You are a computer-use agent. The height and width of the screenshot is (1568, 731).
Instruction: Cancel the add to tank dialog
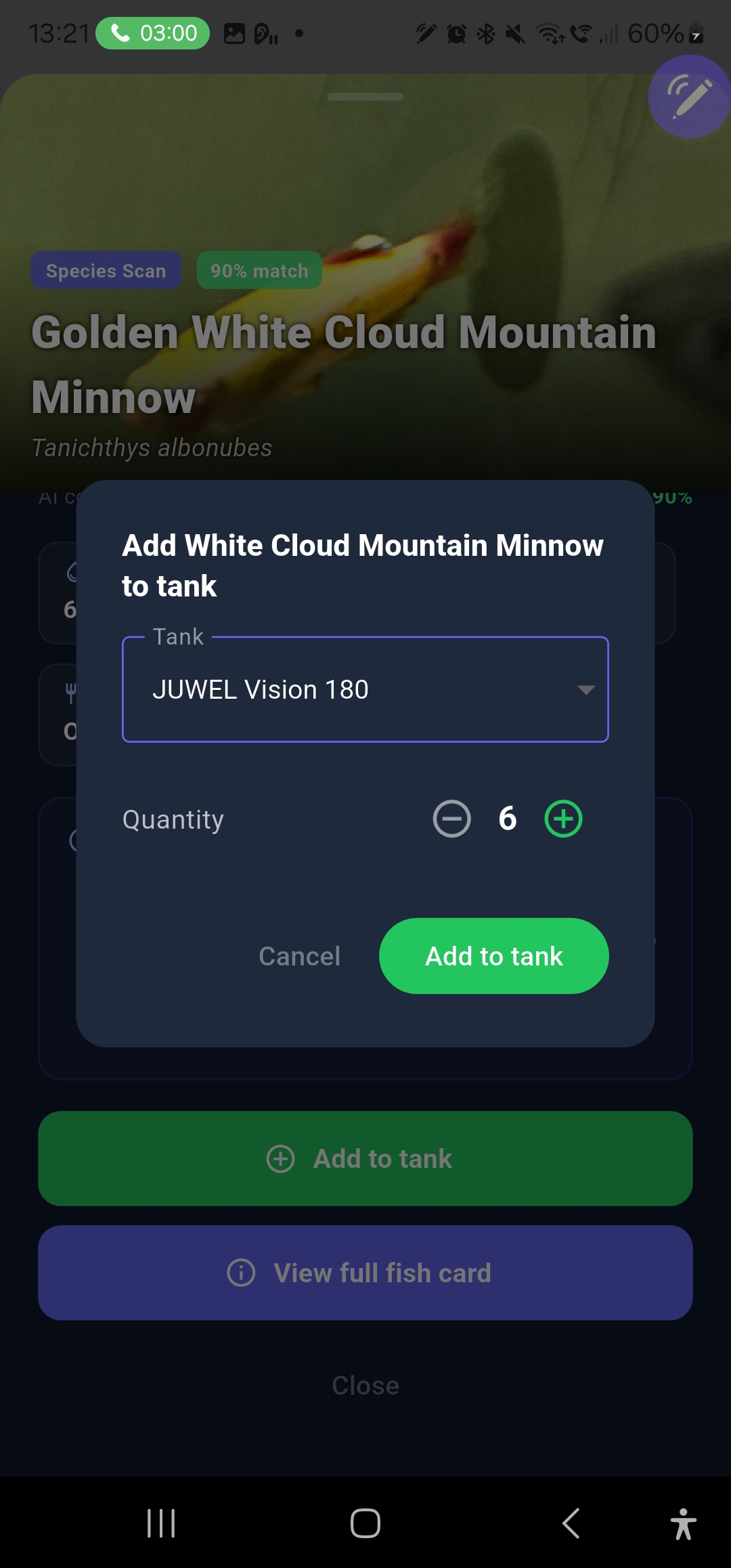point(299,956)
